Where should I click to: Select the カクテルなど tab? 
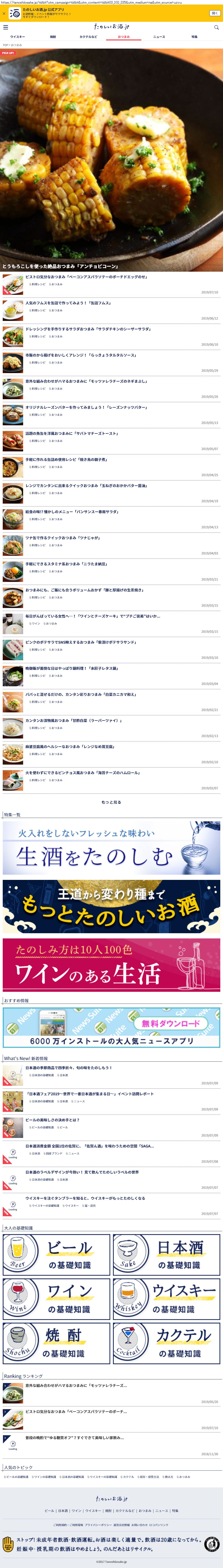click(x=88, y=37)
